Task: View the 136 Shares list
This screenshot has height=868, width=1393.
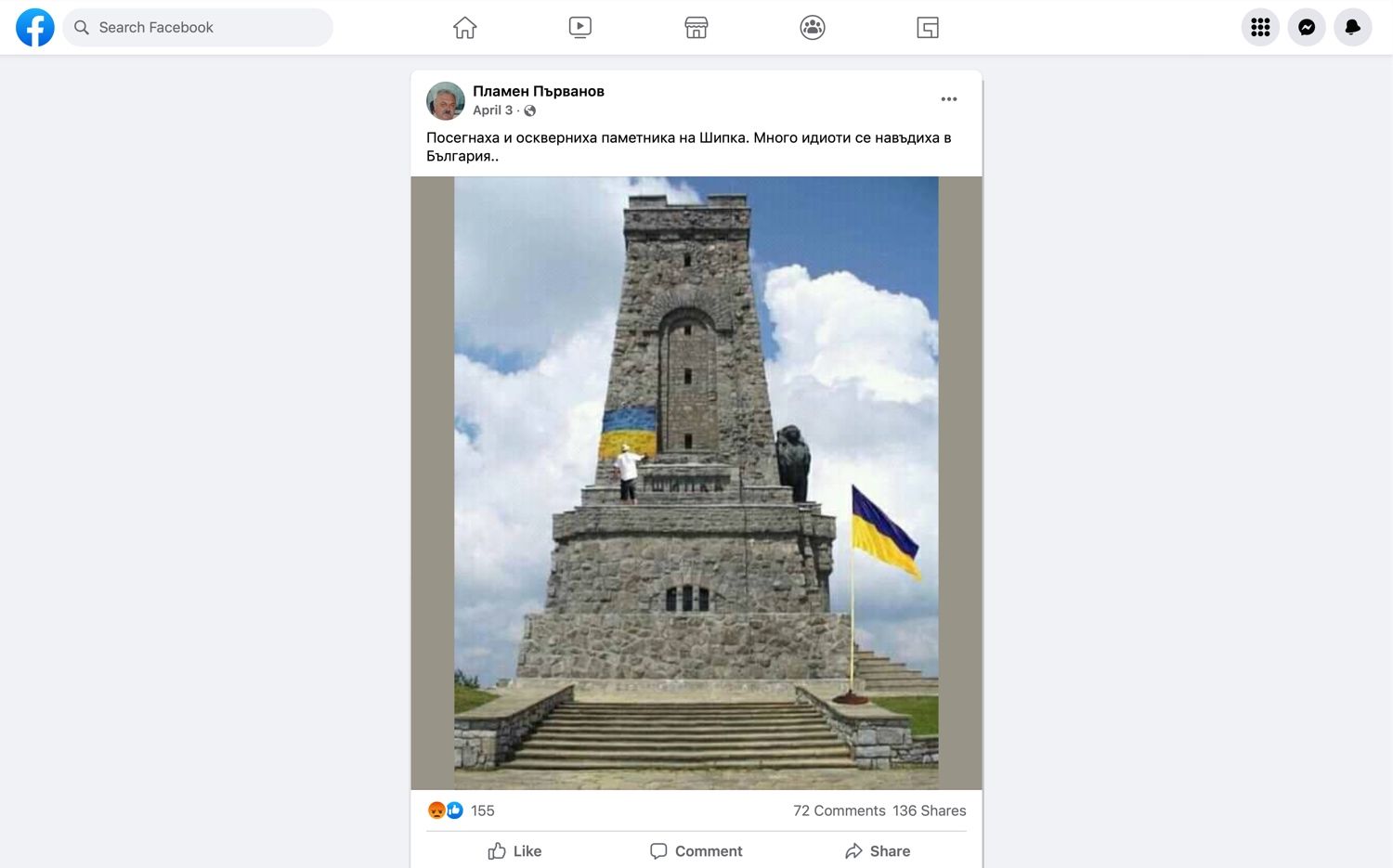Action: pyautogui.click(x=929, y=810)
